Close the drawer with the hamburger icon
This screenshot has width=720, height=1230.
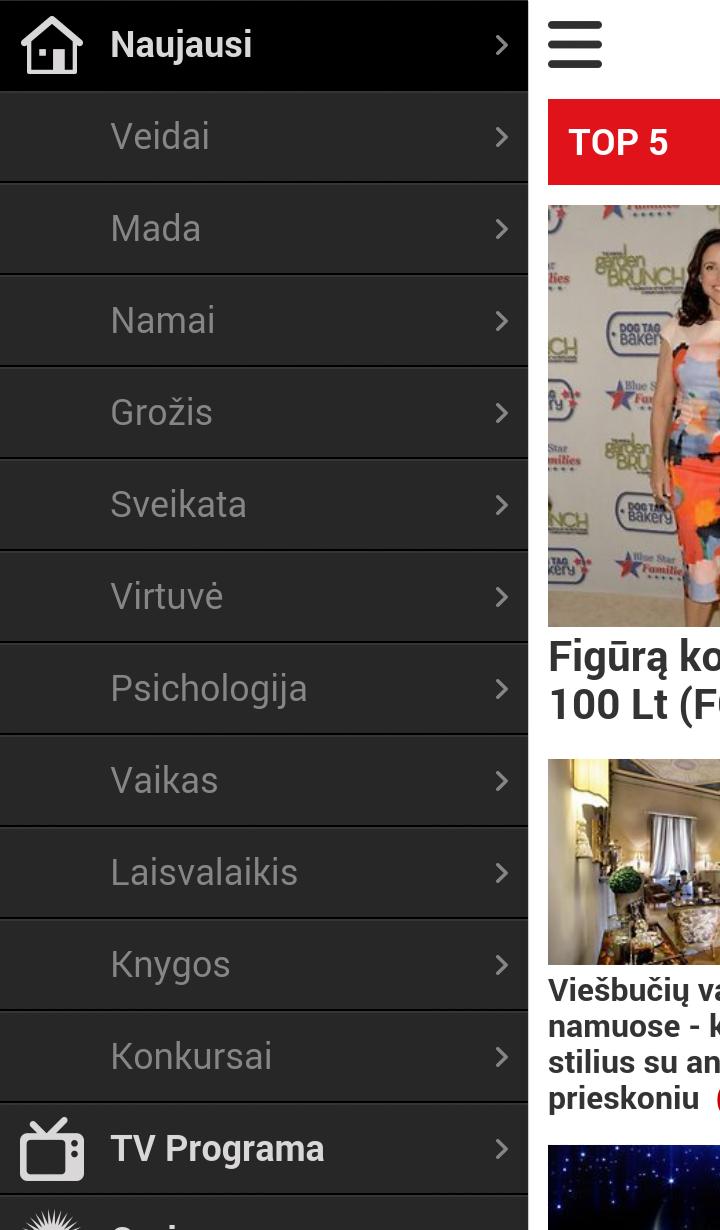point(575,45)
